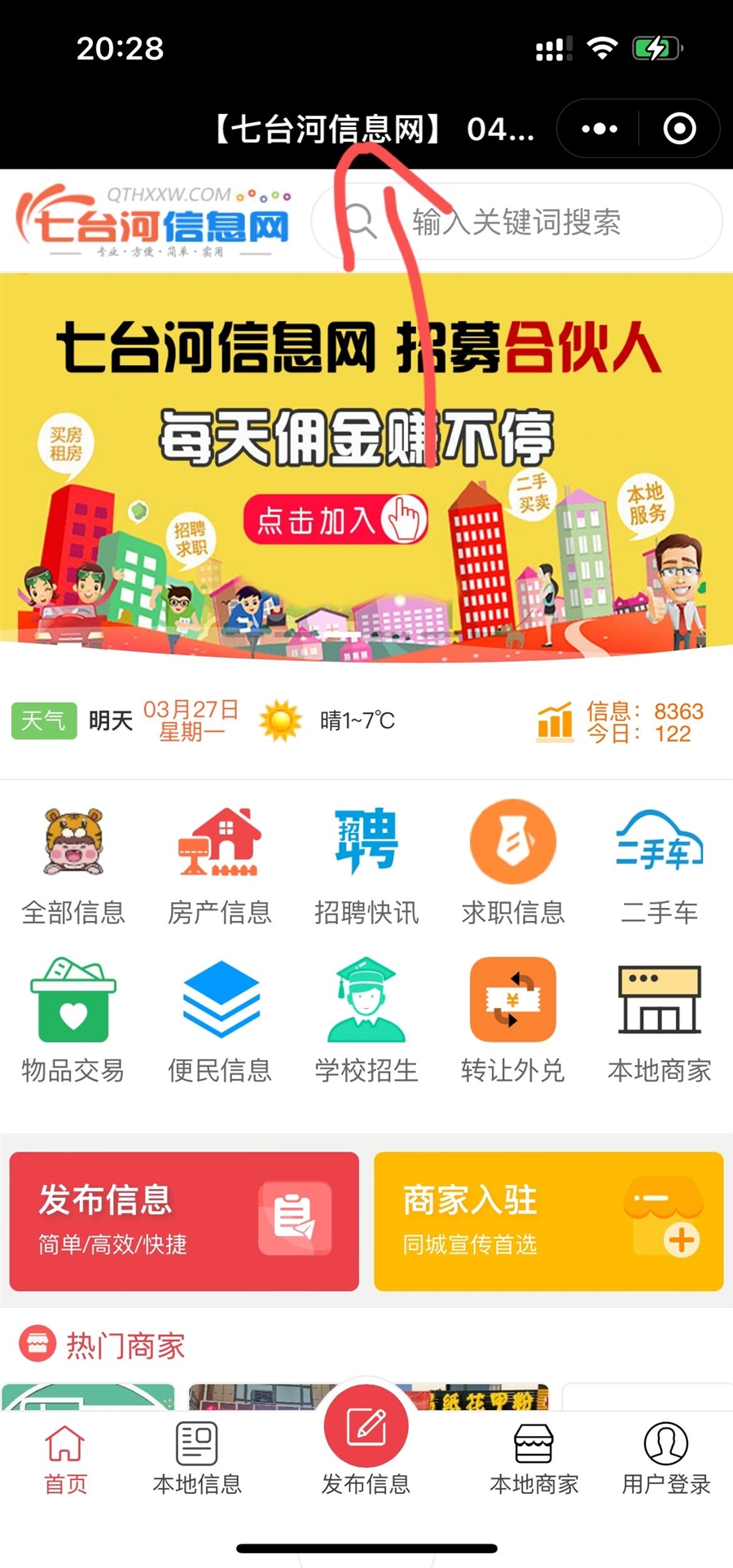Open 二手车 category
Image resolution: width=733 pixels, height=1568 pixels.
pos(660,864)
